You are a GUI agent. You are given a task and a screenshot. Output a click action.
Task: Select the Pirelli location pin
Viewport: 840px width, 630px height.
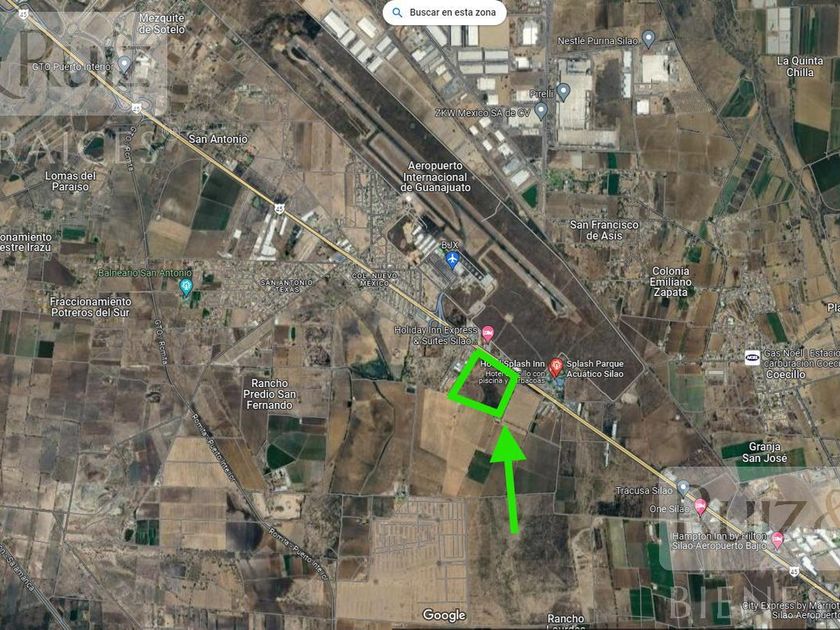click(563, 92)
